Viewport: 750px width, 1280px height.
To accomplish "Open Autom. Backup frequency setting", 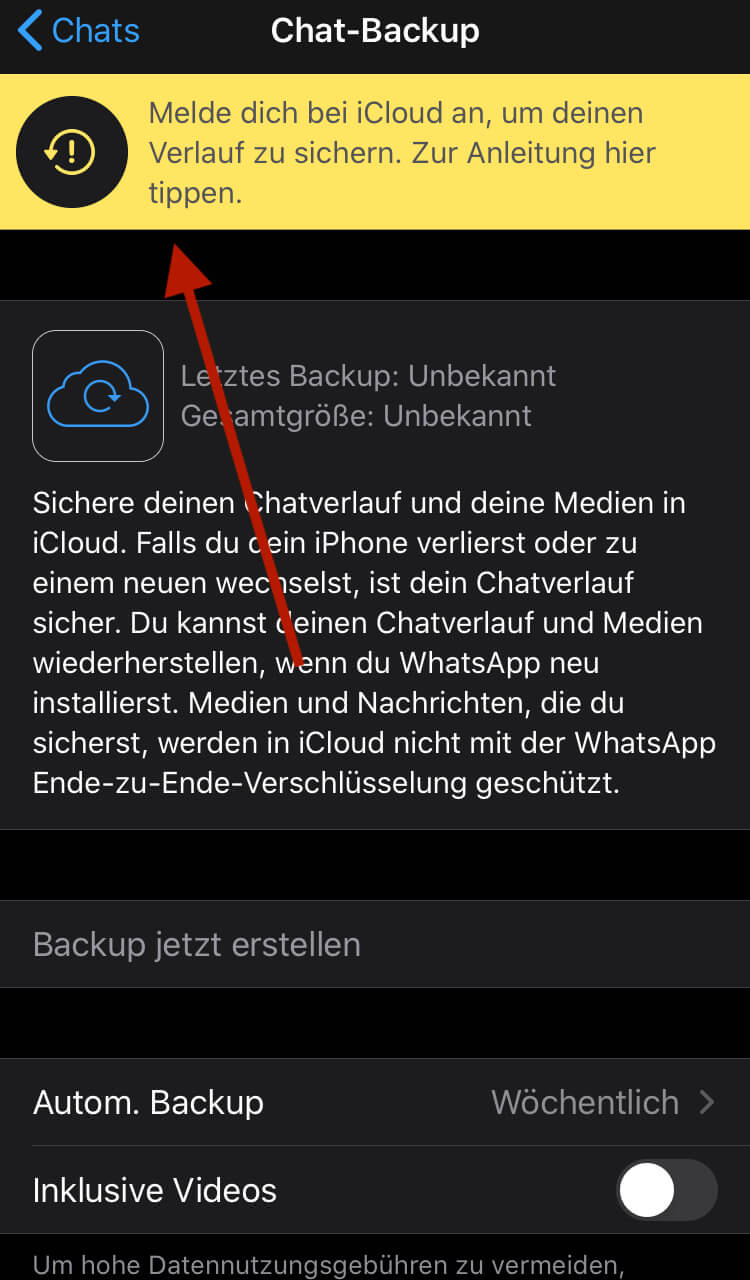I will click(x=375, y=1102).
